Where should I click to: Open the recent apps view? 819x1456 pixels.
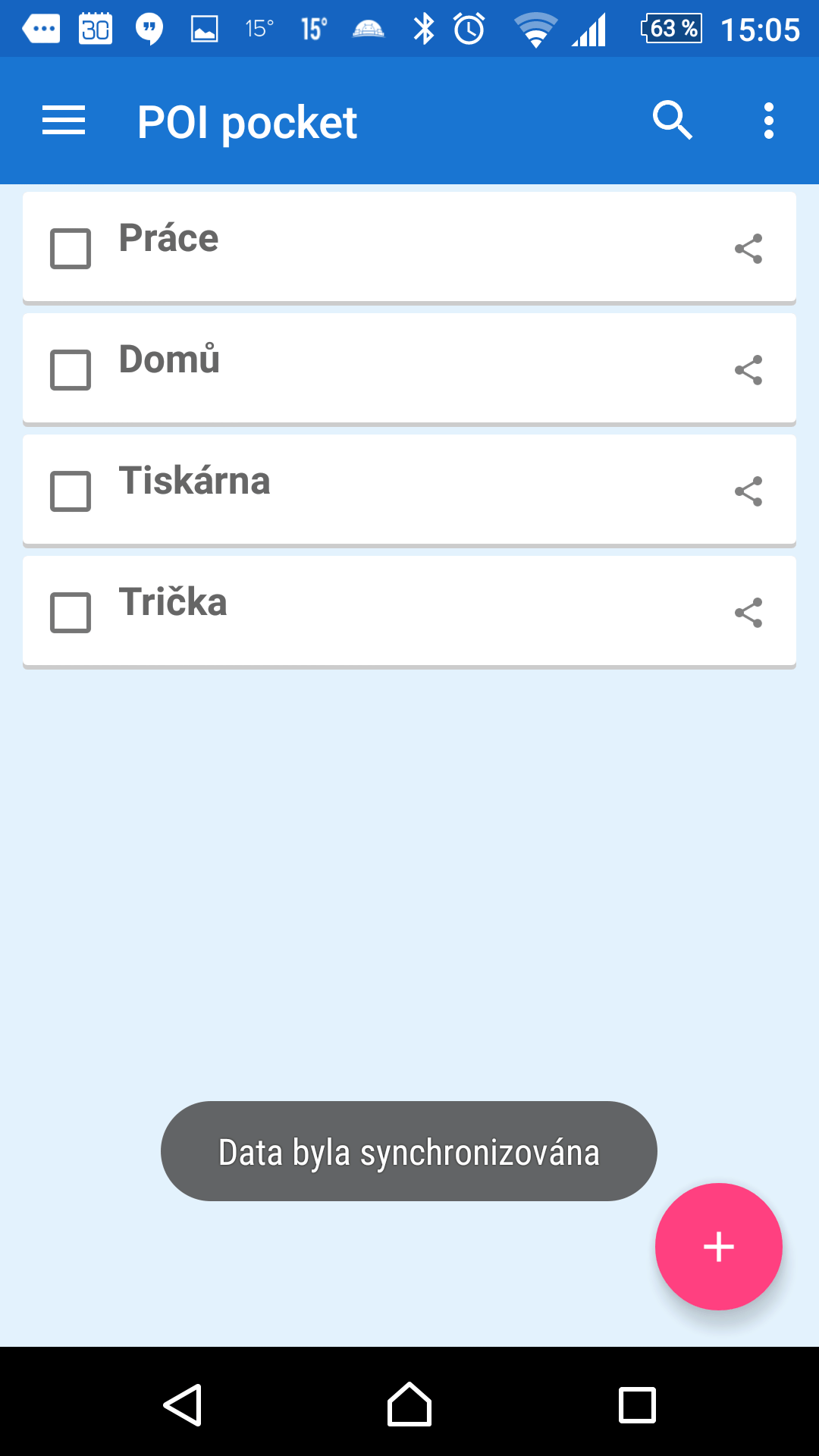(x=637, y=1405)
